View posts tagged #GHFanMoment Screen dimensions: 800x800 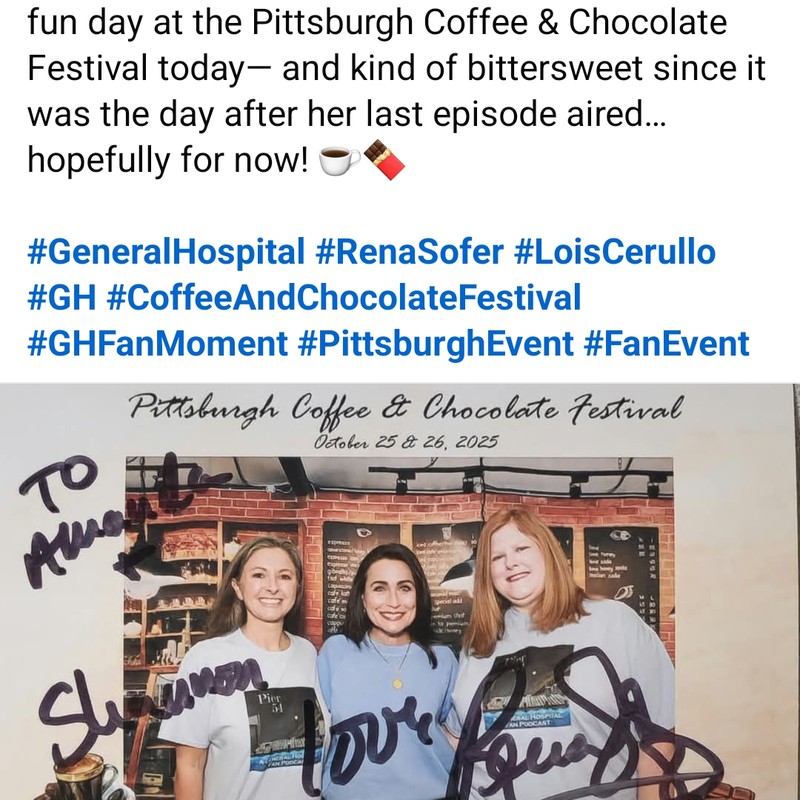pos(157,343)
